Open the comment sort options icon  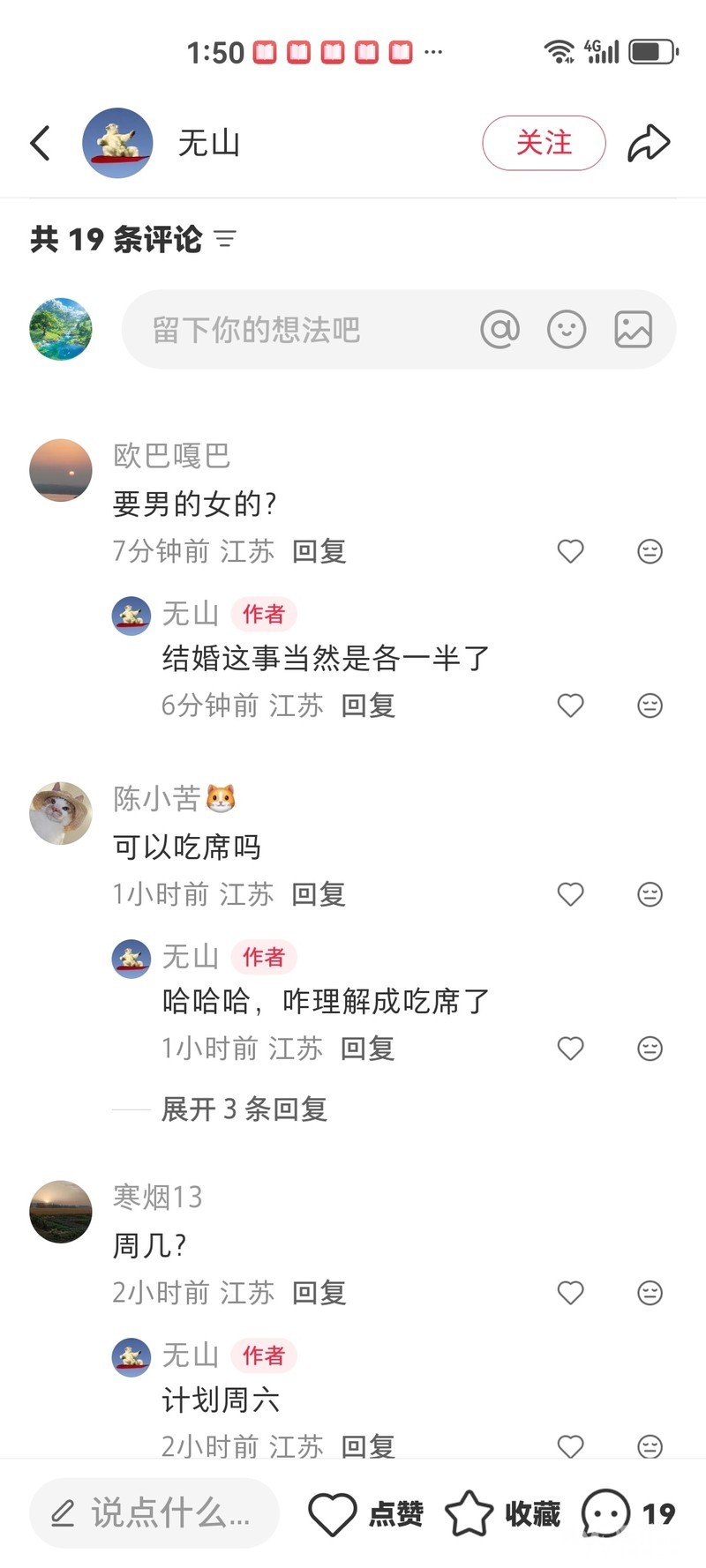[226, 239]
